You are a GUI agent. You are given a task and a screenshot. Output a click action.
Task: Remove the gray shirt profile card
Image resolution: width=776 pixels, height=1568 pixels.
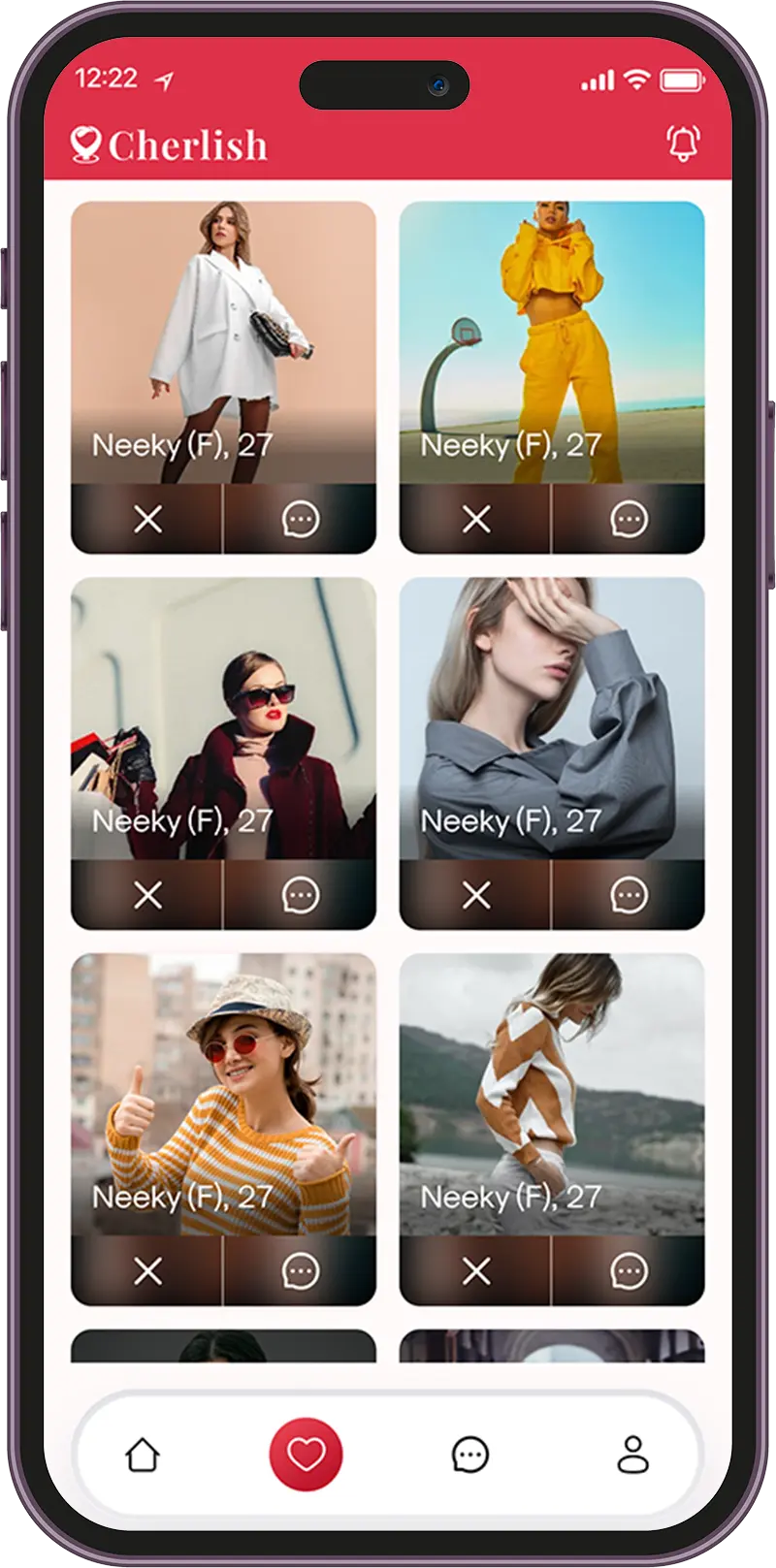click(x=476, y=895)
